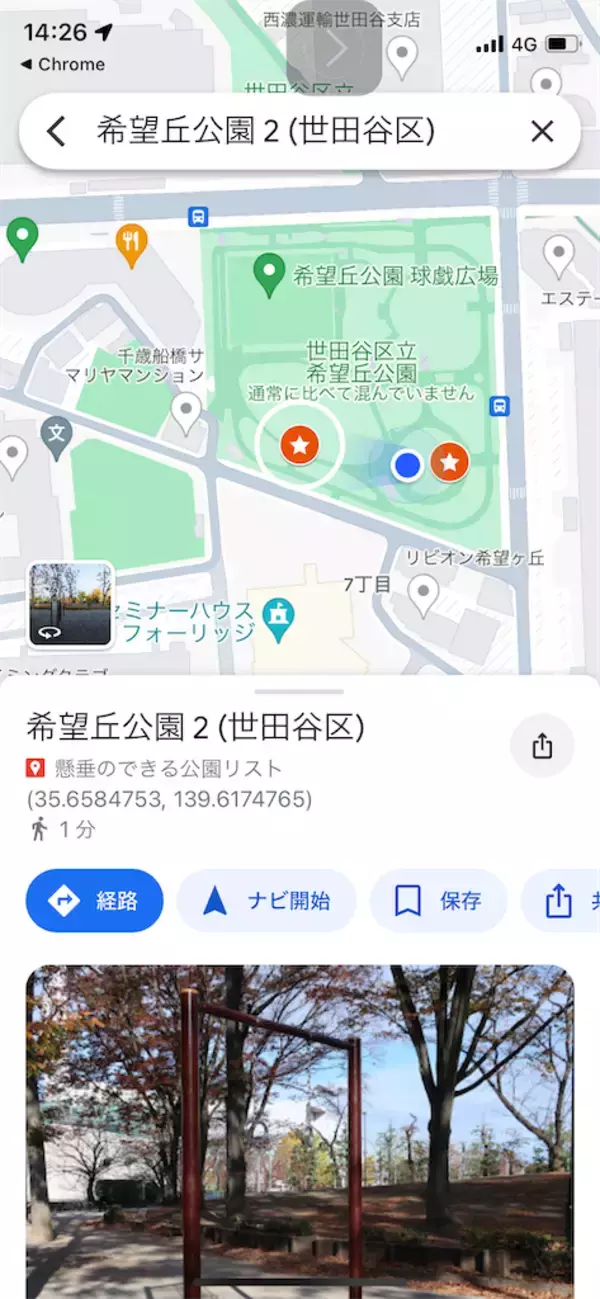Open the Street View thumbnail
The image size is (600, 1299).
(x=70, y=604)
